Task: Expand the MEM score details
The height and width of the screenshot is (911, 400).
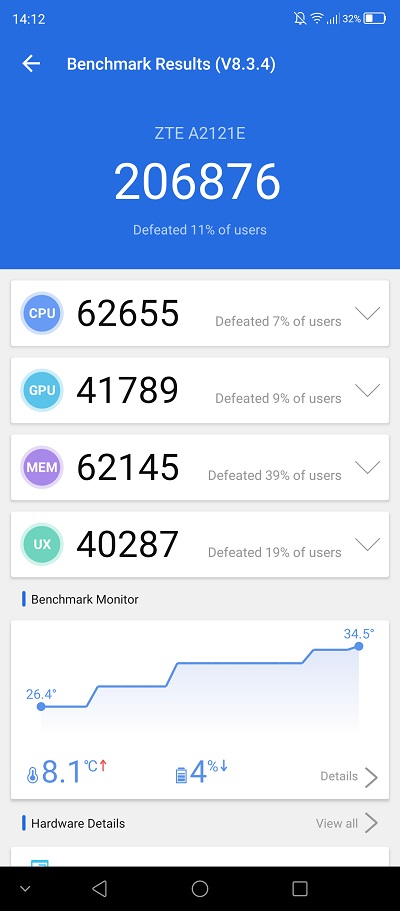Action: pyautogui.click(x=367, y=468)
